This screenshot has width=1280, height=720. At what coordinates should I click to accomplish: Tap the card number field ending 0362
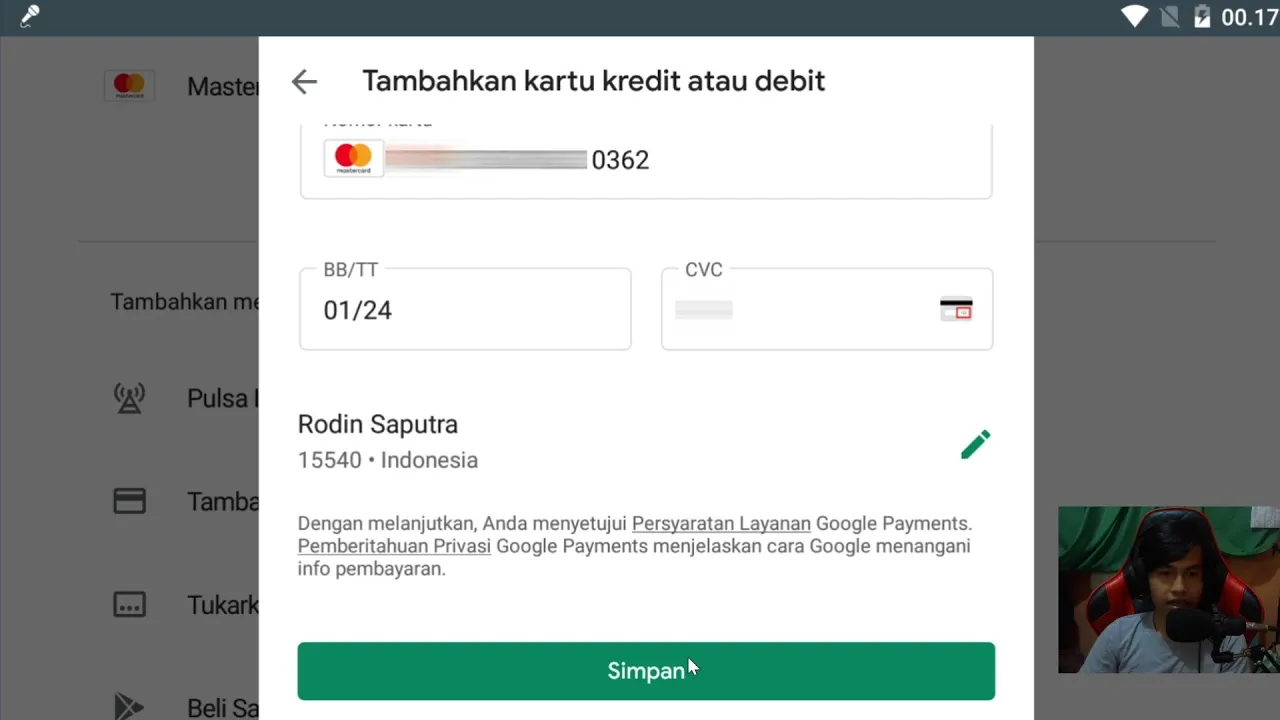pos(645,160)
